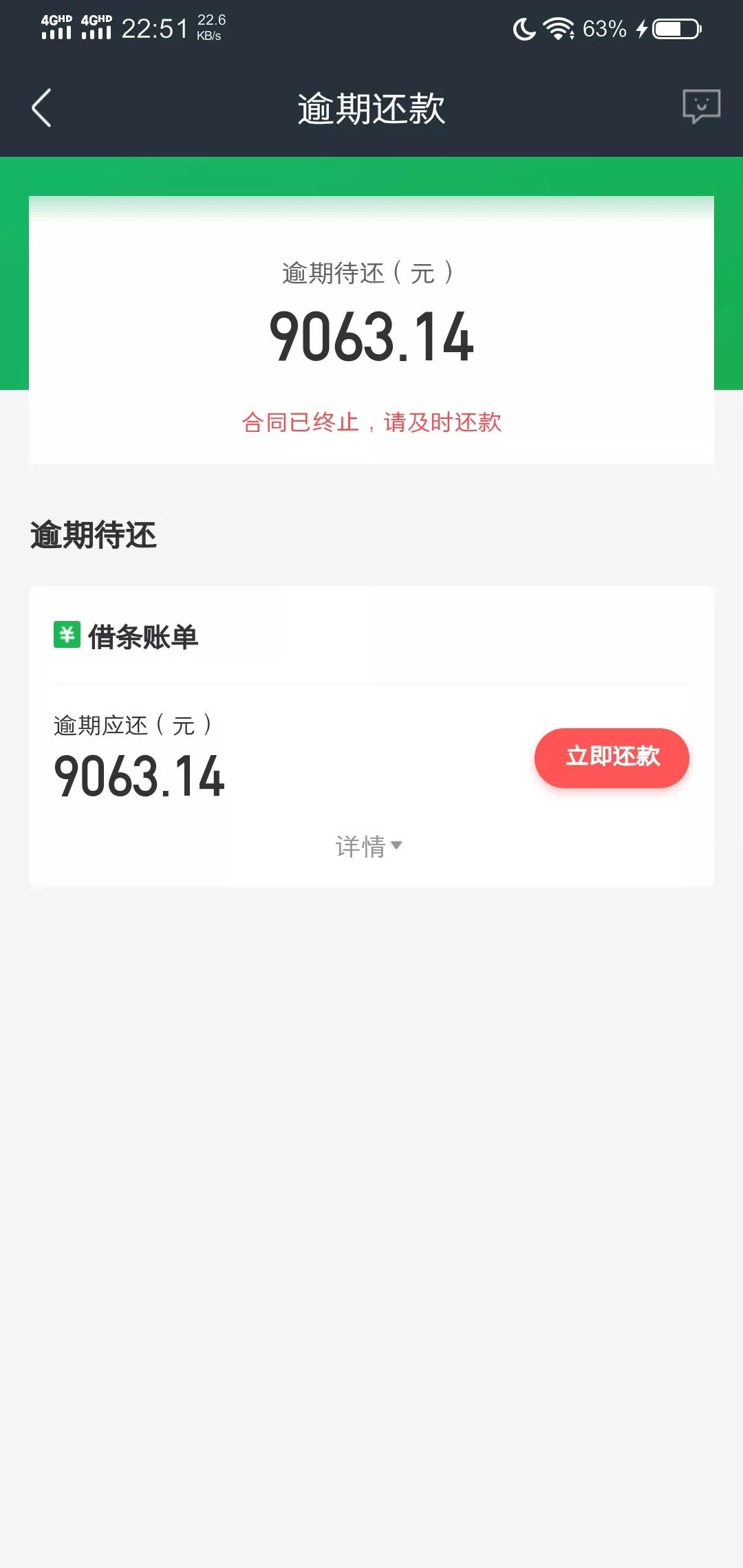
Task: Tap the Wi-Fi status icon
Action: pos(556,29)
